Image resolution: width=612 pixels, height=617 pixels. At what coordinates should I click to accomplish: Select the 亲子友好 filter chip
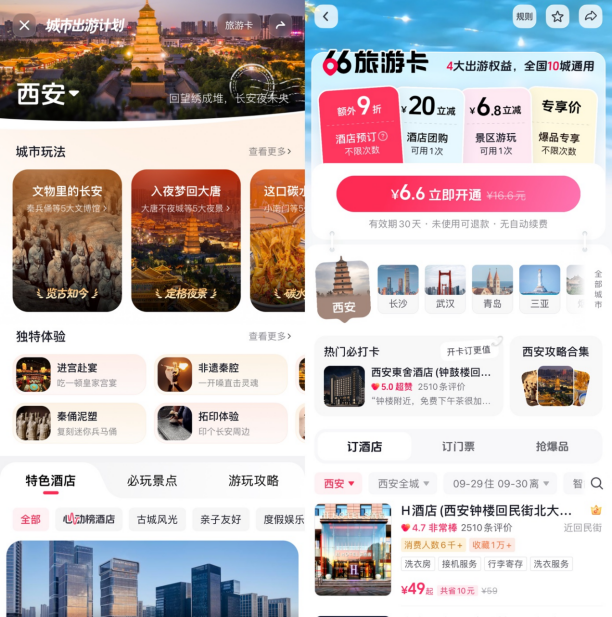[220, 519]
